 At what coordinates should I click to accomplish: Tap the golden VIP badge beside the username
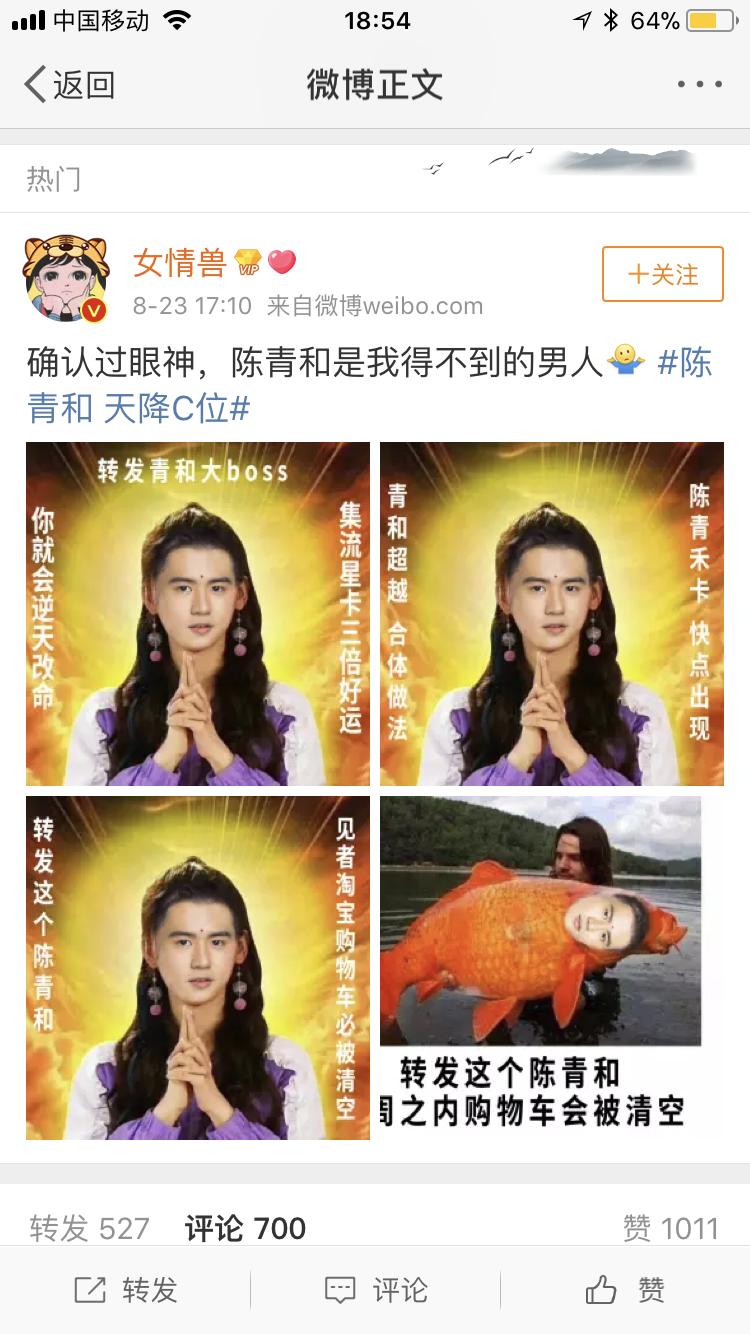pos(250,260)
